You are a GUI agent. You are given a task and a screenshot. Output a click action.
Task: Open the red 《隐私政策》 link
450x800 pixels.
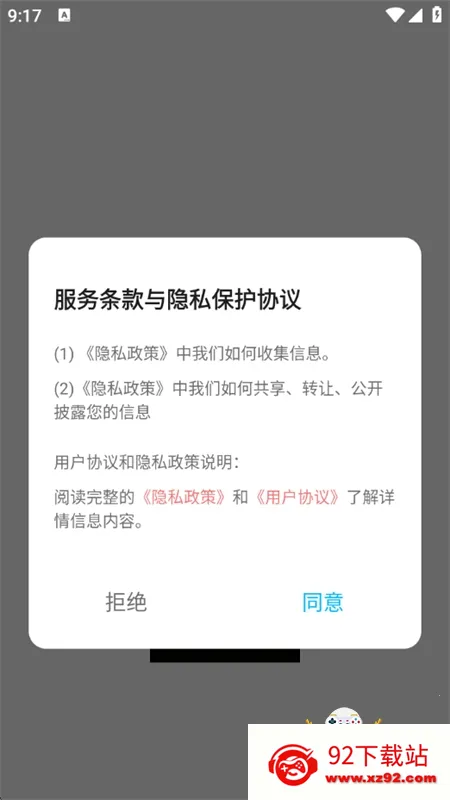click(184, 497)
